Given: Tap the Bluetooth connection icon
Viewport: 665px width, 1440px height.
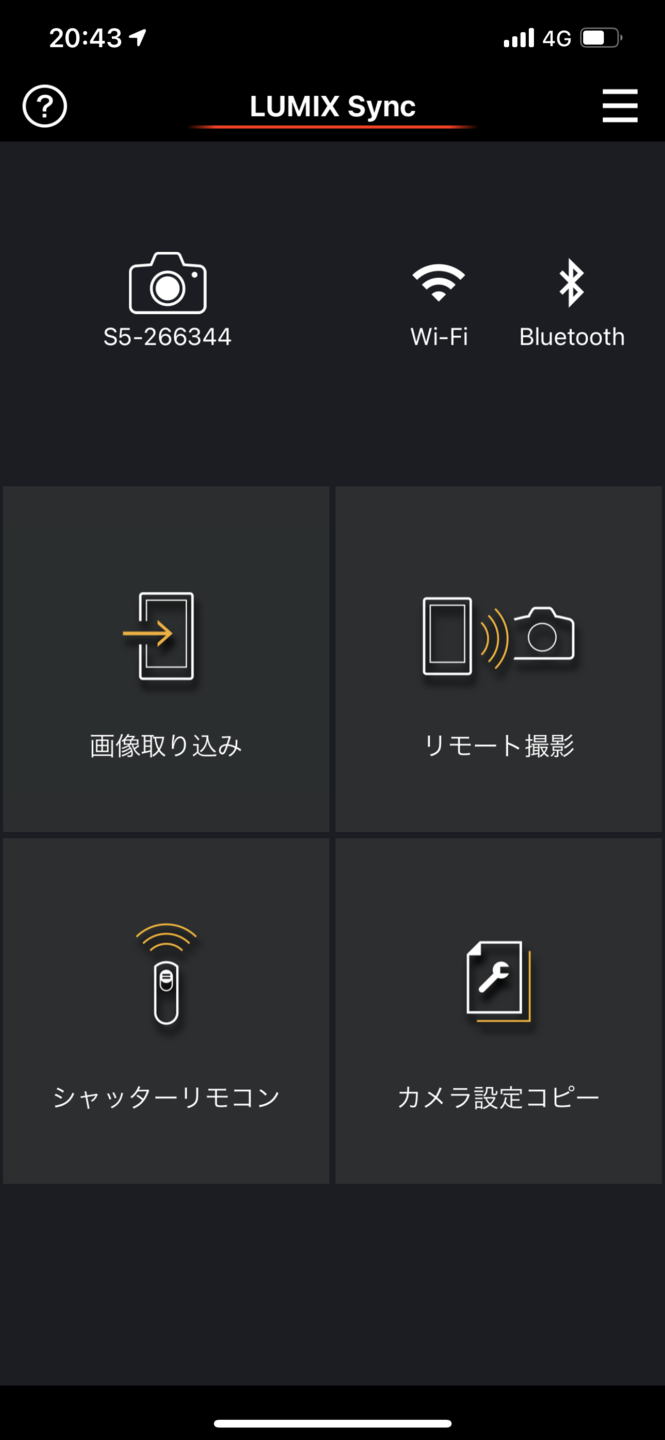Looking at the screenshot, I should (571, 283).
